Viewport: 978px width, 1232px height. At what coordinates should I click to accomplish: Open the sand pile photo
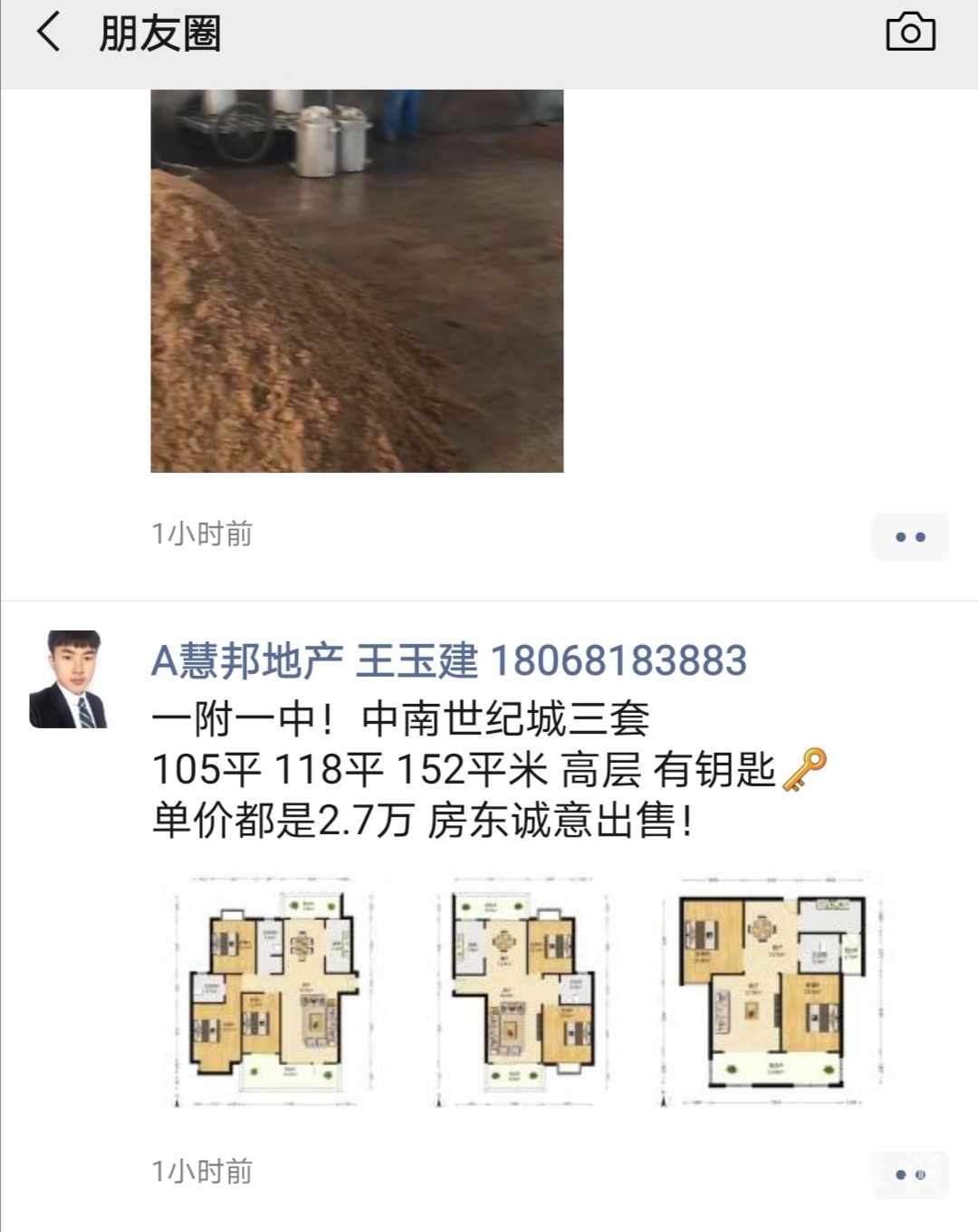click(x=357, y=281)
